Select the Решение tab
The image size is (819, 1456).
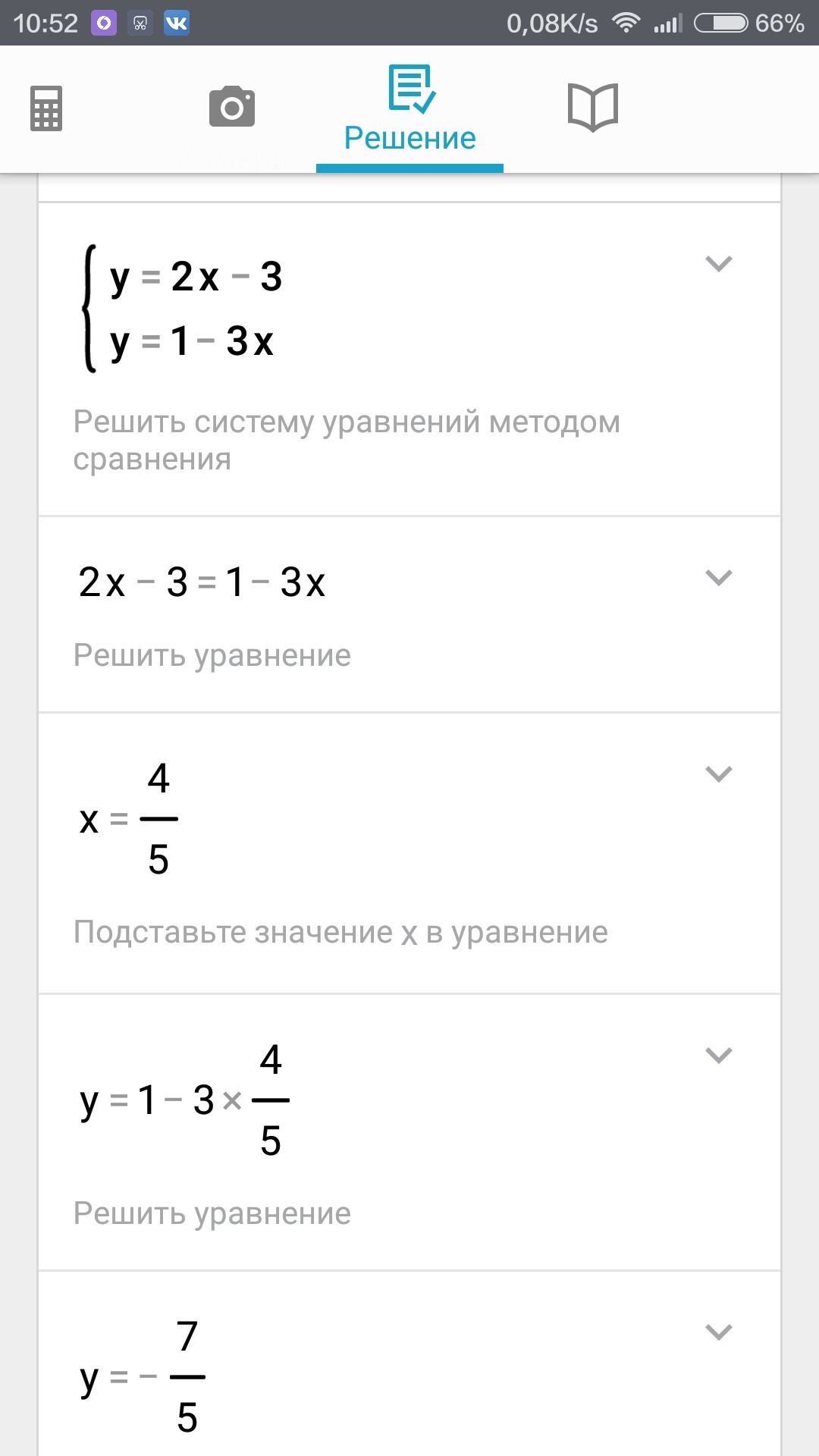pyautogui.click(x=409, y=110)
